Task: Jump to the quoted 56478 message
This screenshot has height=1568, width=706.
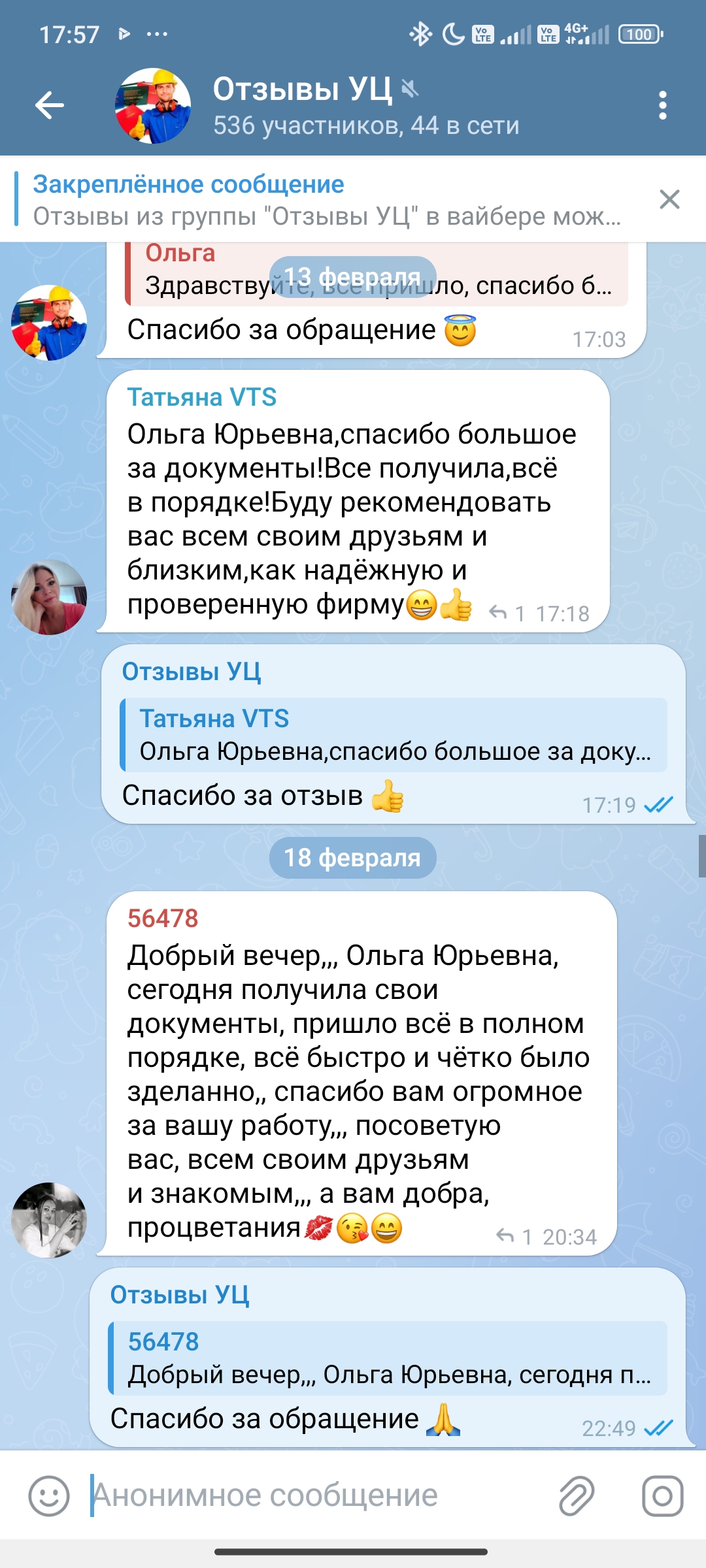Action: point(388,1358)
